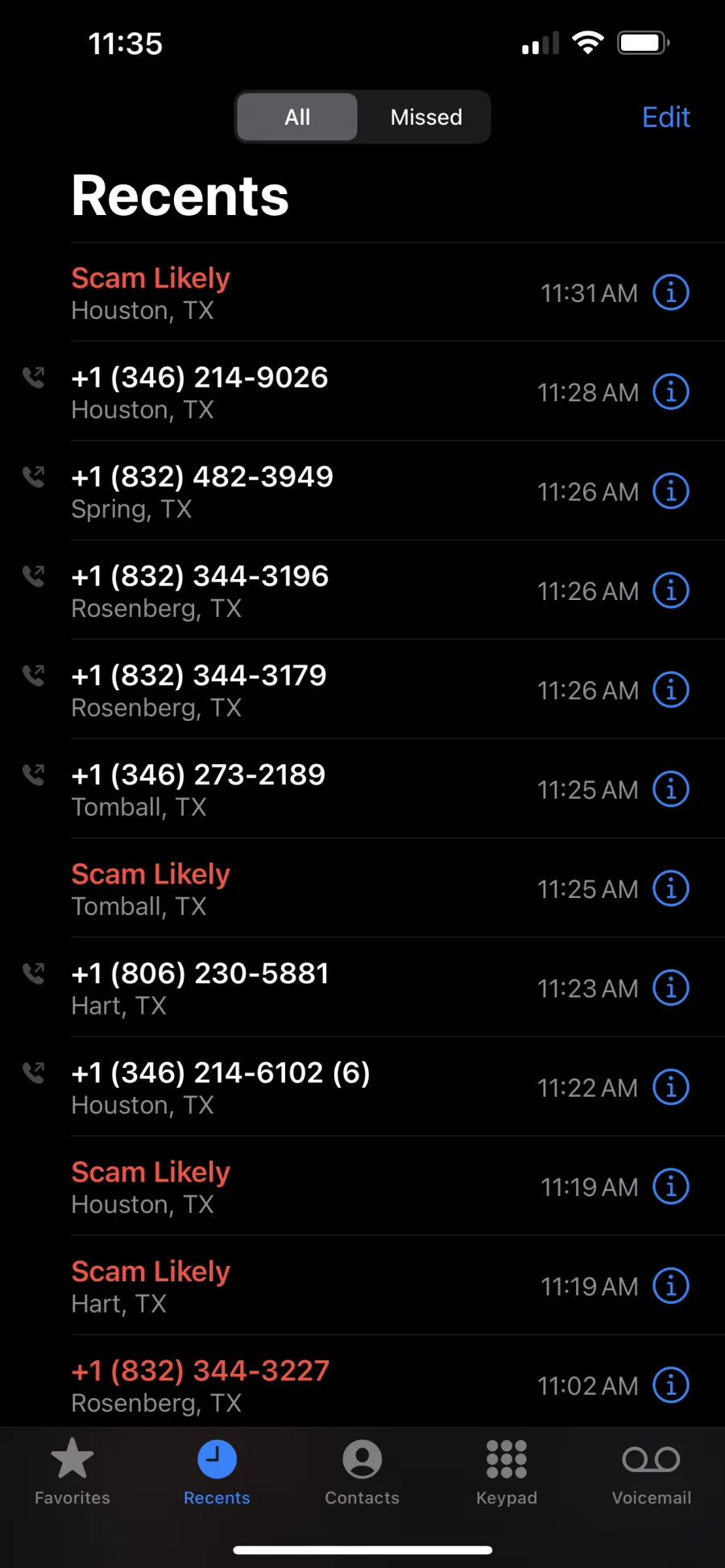725x1568 pixels.
Task: Switch to the Contacts tab
Action: 362,1473
